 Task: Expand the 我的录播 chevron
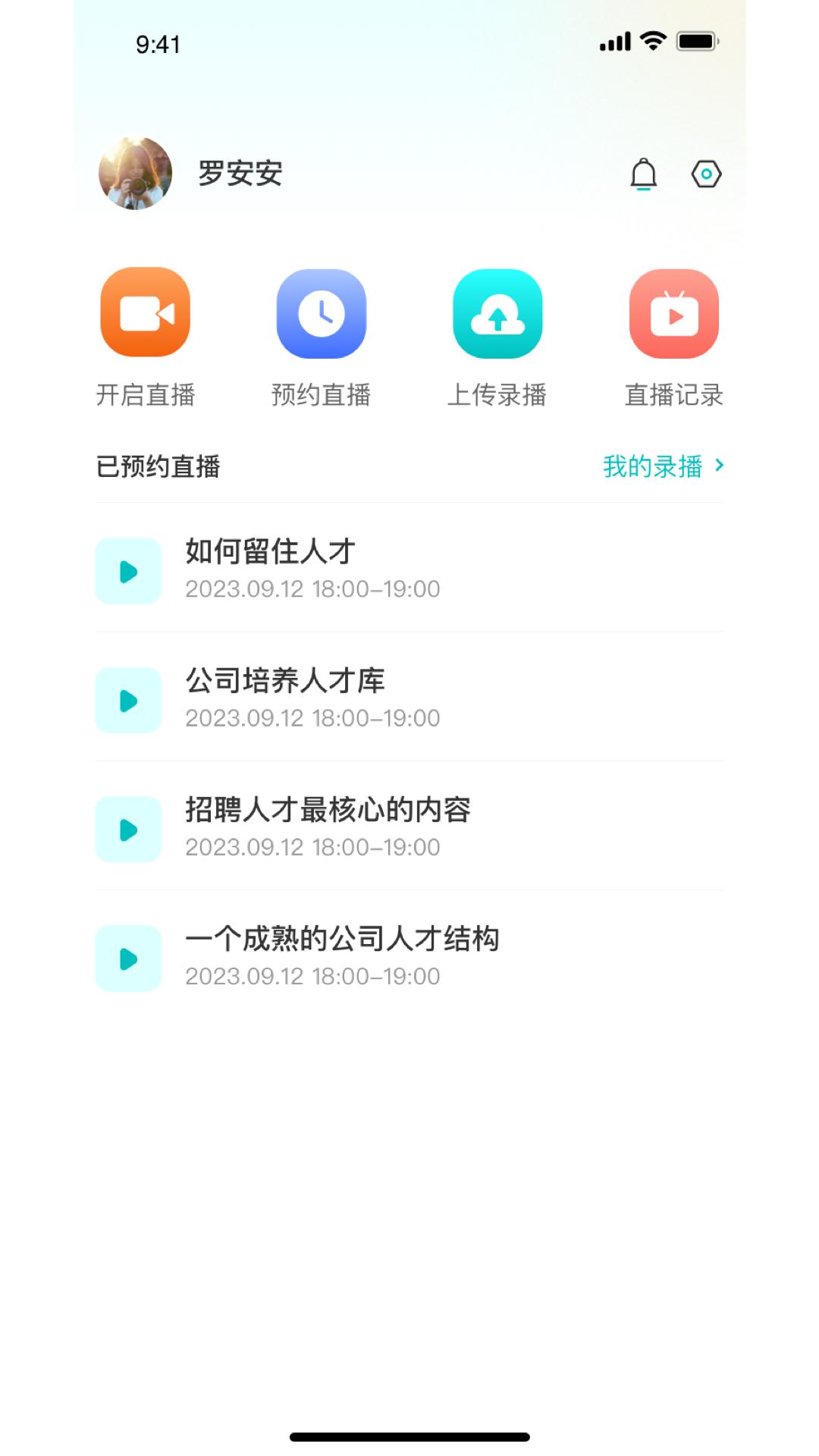pos(719,466)
